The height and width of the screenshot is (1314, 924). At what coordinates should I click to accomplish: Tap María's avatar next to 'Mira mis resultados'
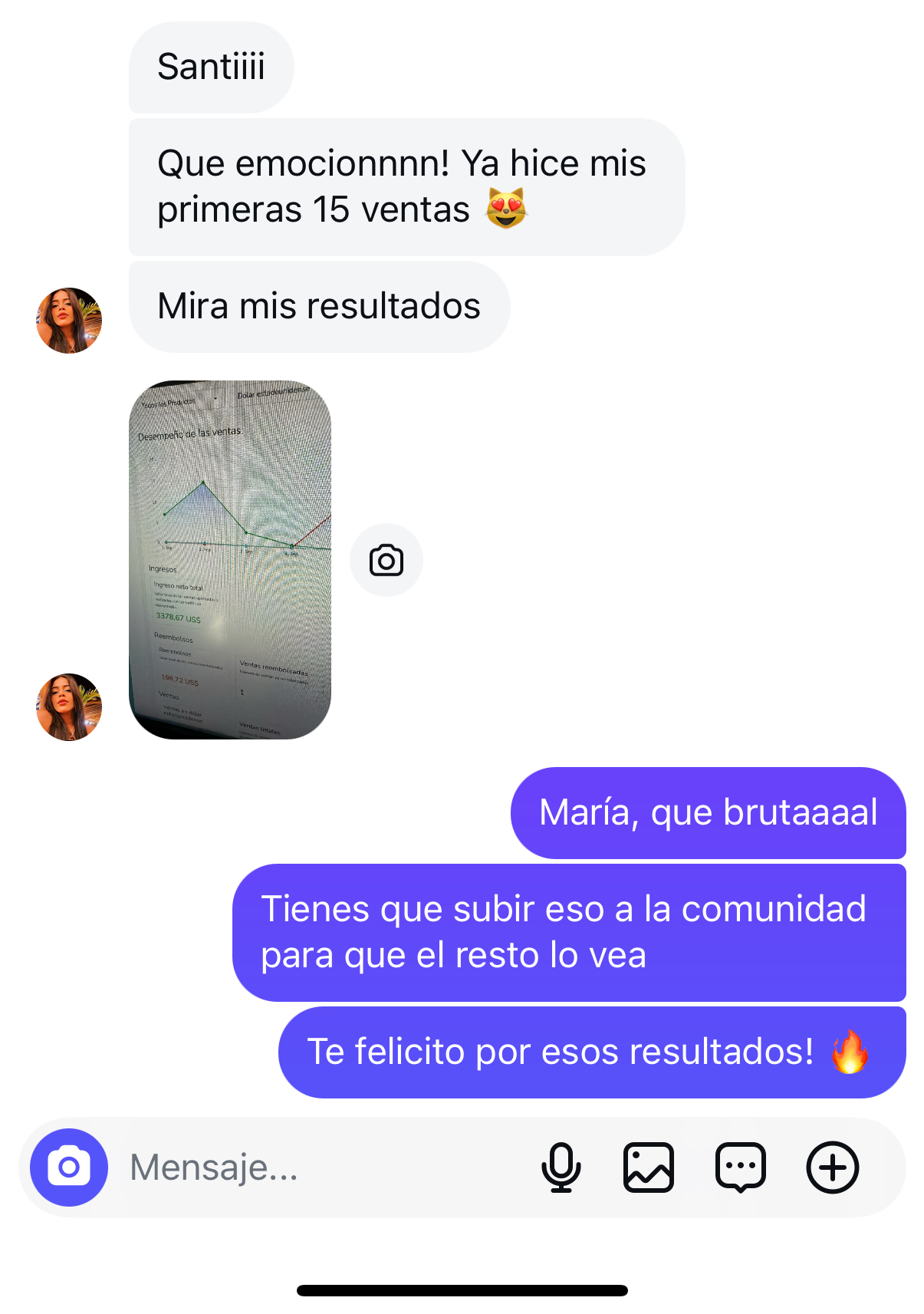point(68,320)
